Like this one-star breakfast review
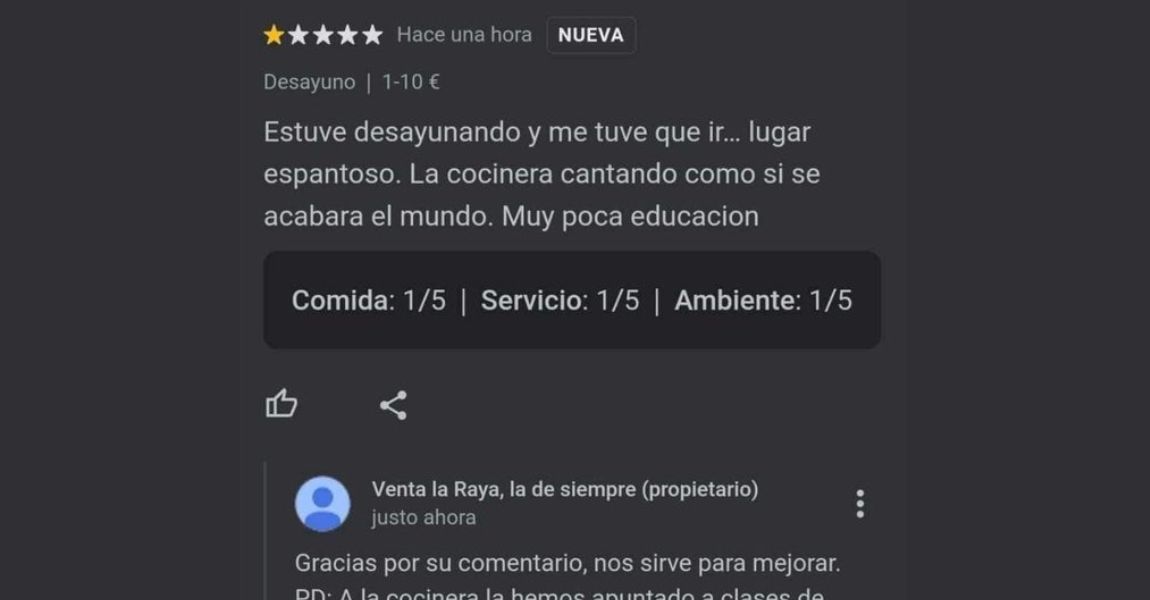This screenshot has width=1150, height=600. (x=281, y=404)
